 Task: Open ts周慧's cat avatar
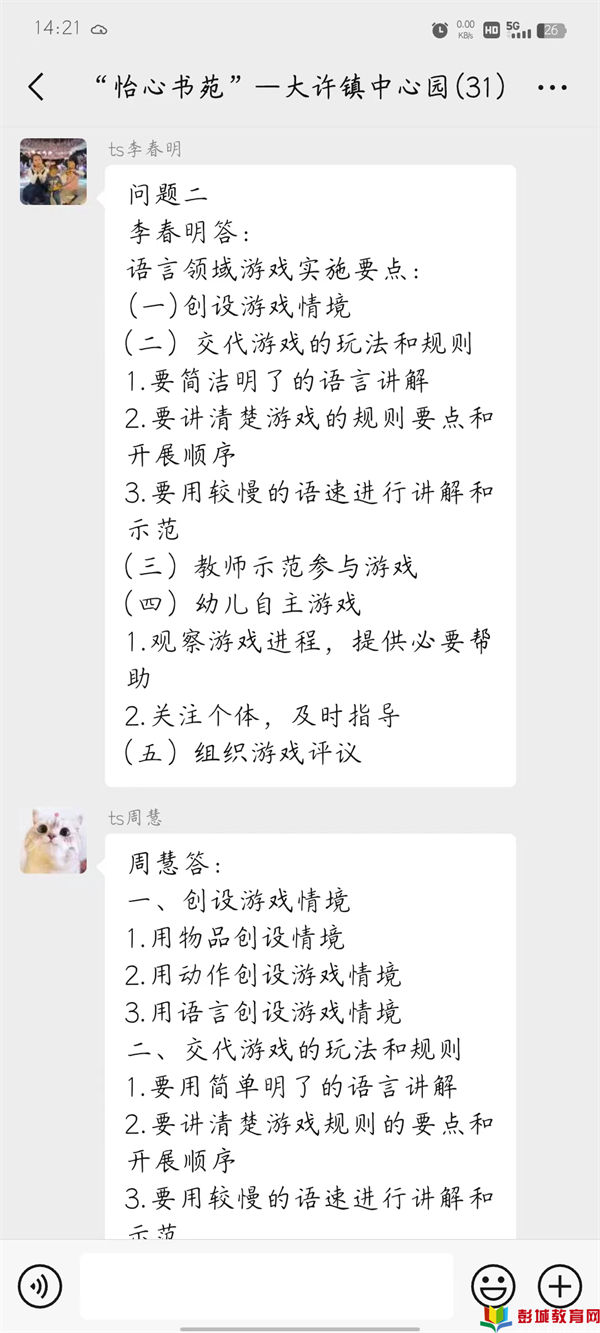coord(53,841)
